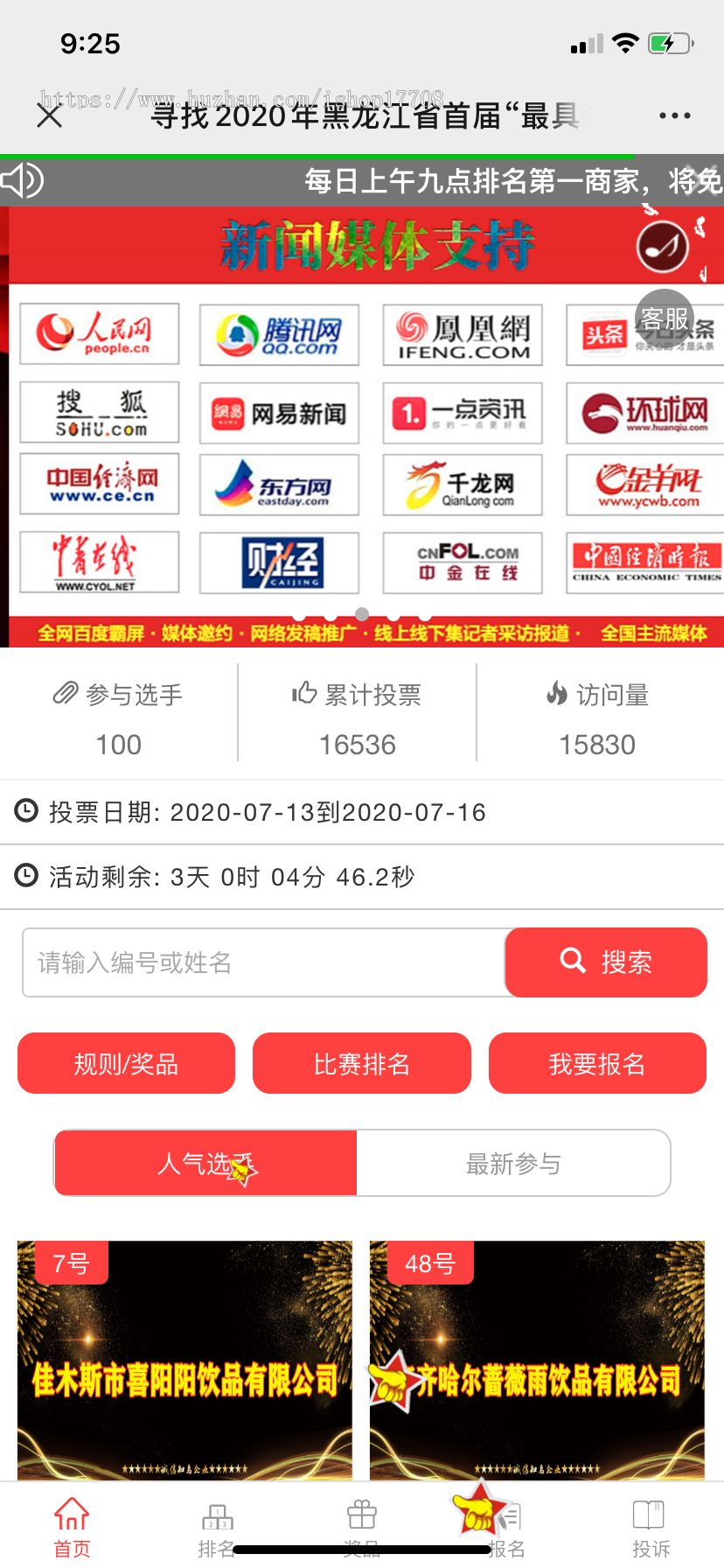
Task: Open 规则/奖品 rules and prizes
Action: [127, 1063]
